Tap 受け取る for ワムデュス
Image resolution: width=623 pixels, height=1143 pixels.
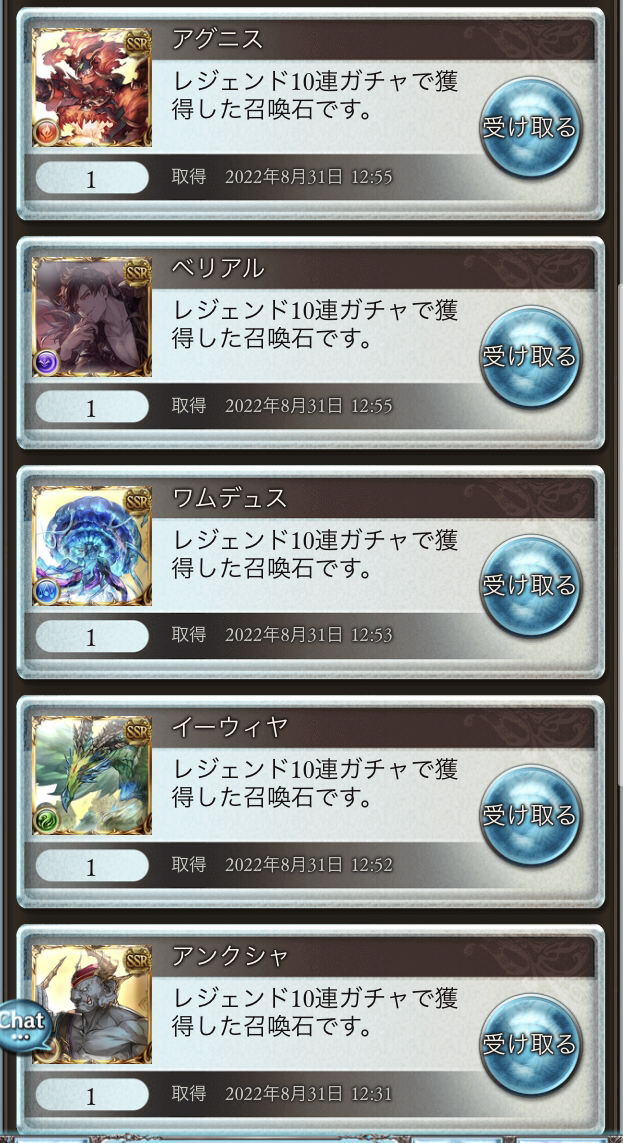pos(530,585)
